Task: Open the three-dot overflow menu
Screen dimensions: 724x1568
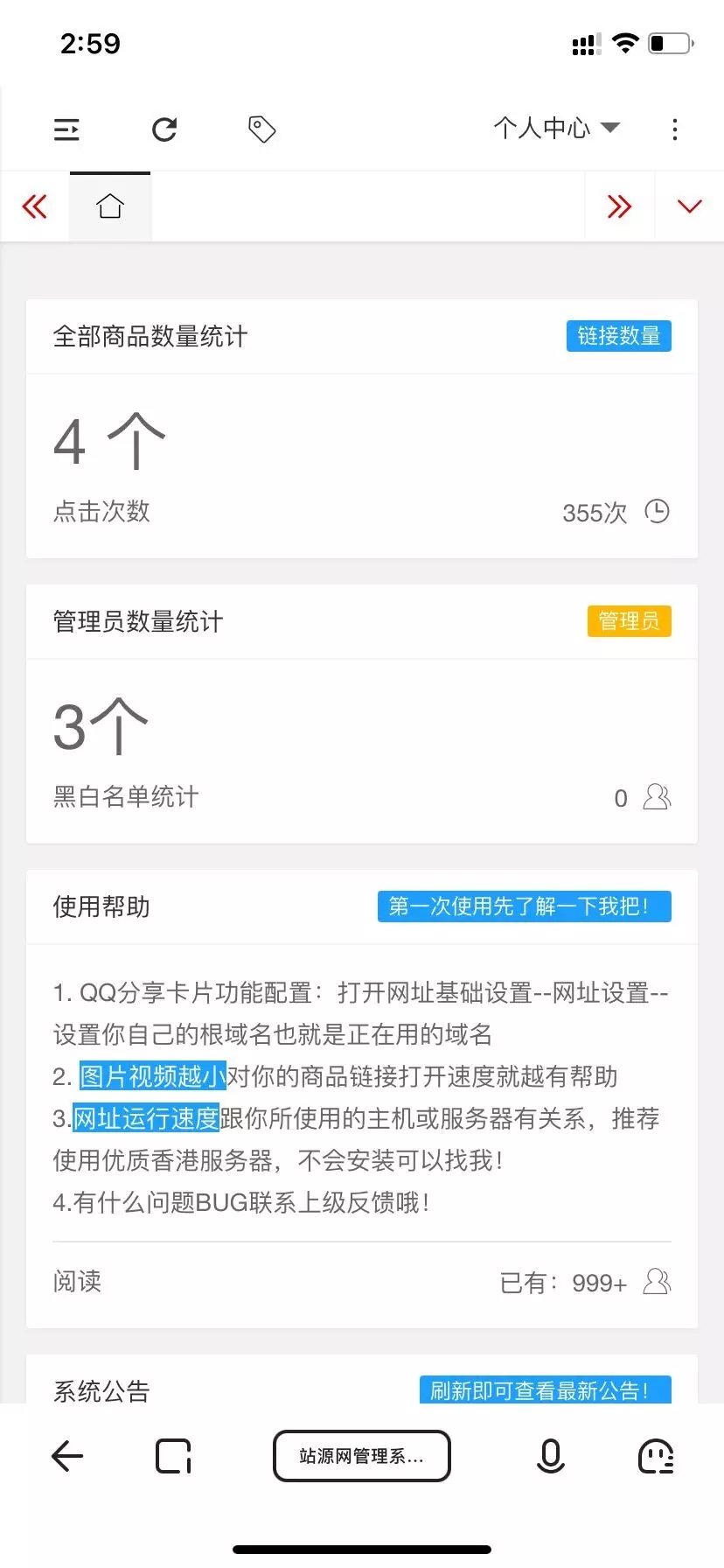Action: point(674,129)
